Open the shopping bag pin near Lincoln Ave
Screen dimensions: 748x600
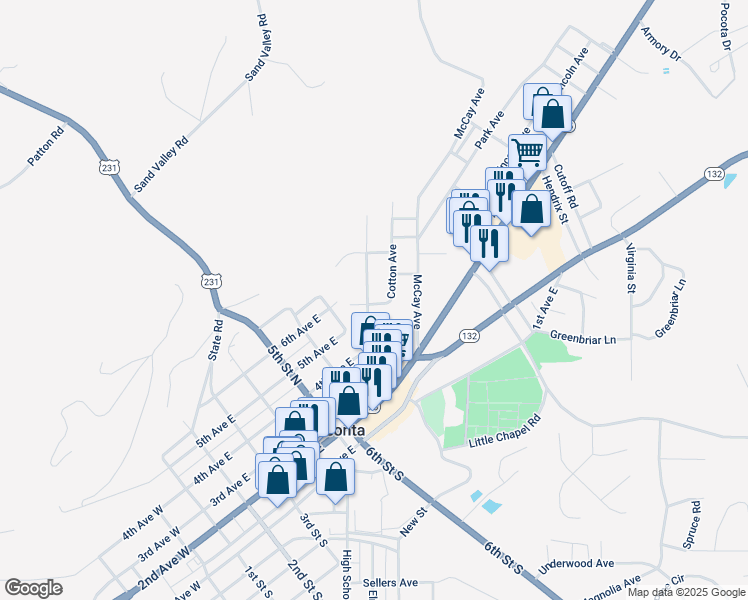pos(552,112)
